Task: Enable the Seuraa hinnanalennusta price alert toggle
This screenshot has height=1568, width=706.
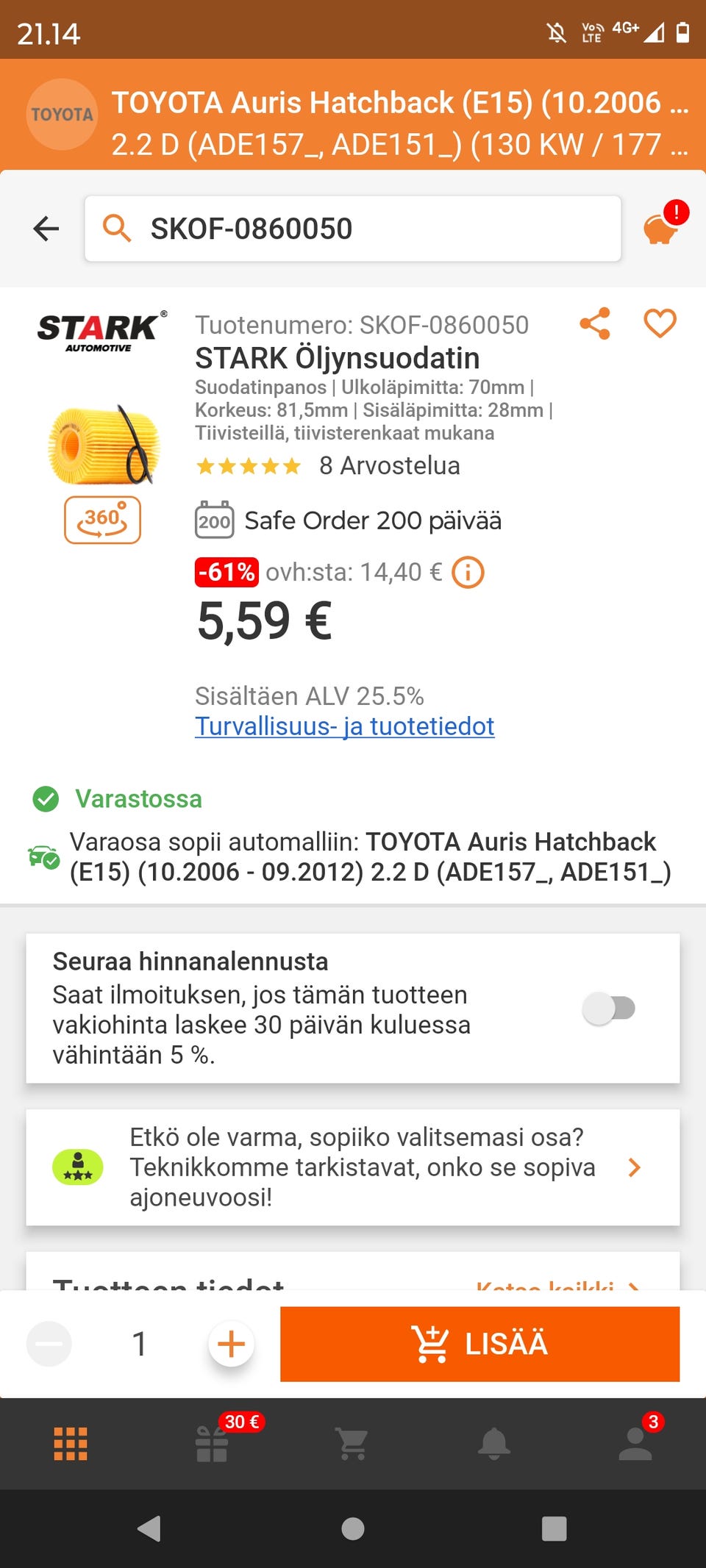Action: pos(608,1009)
